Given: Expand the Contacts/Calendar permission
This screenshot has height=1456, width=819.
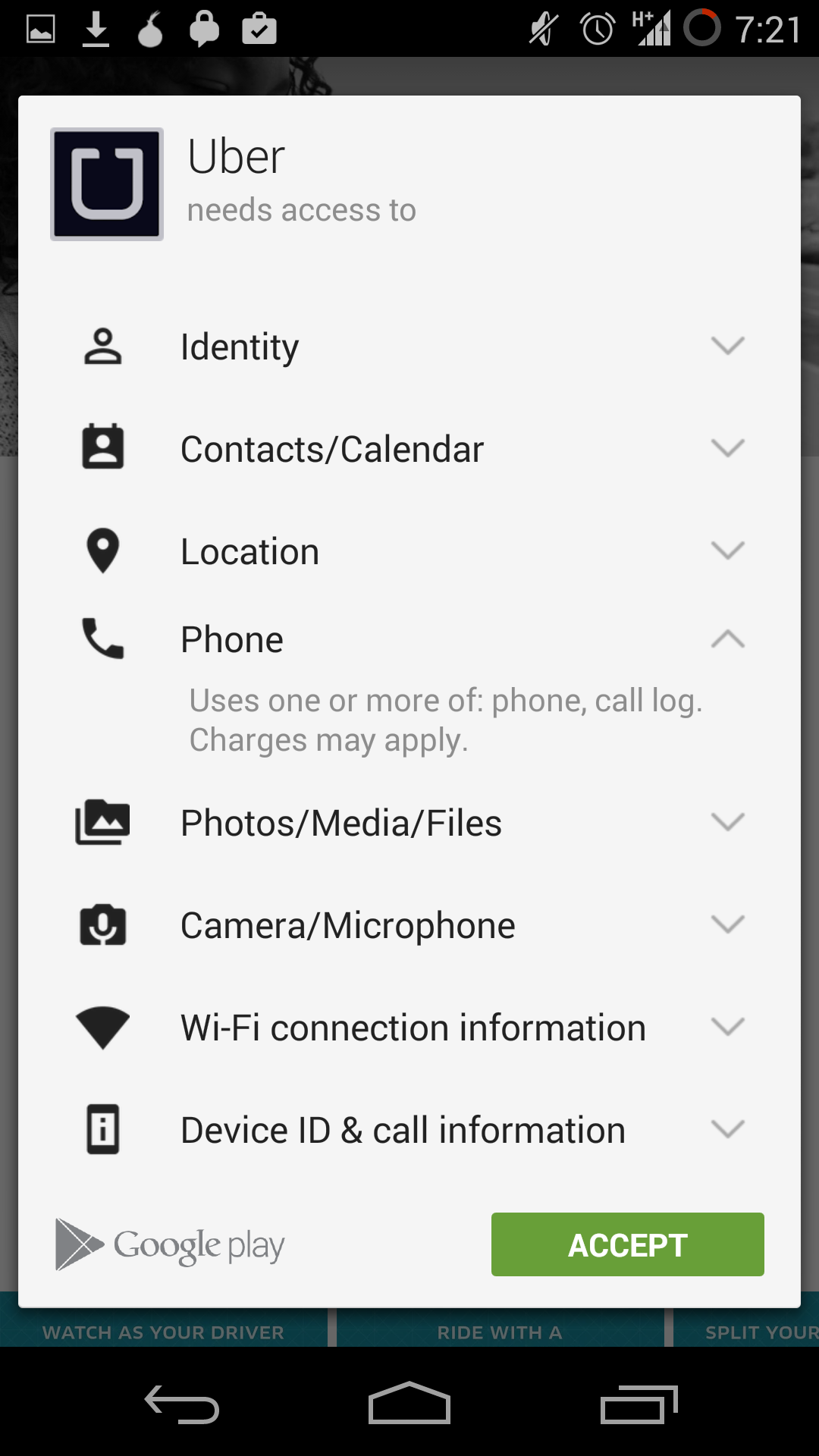Looking at the screenshot, I should pos(409,448).
